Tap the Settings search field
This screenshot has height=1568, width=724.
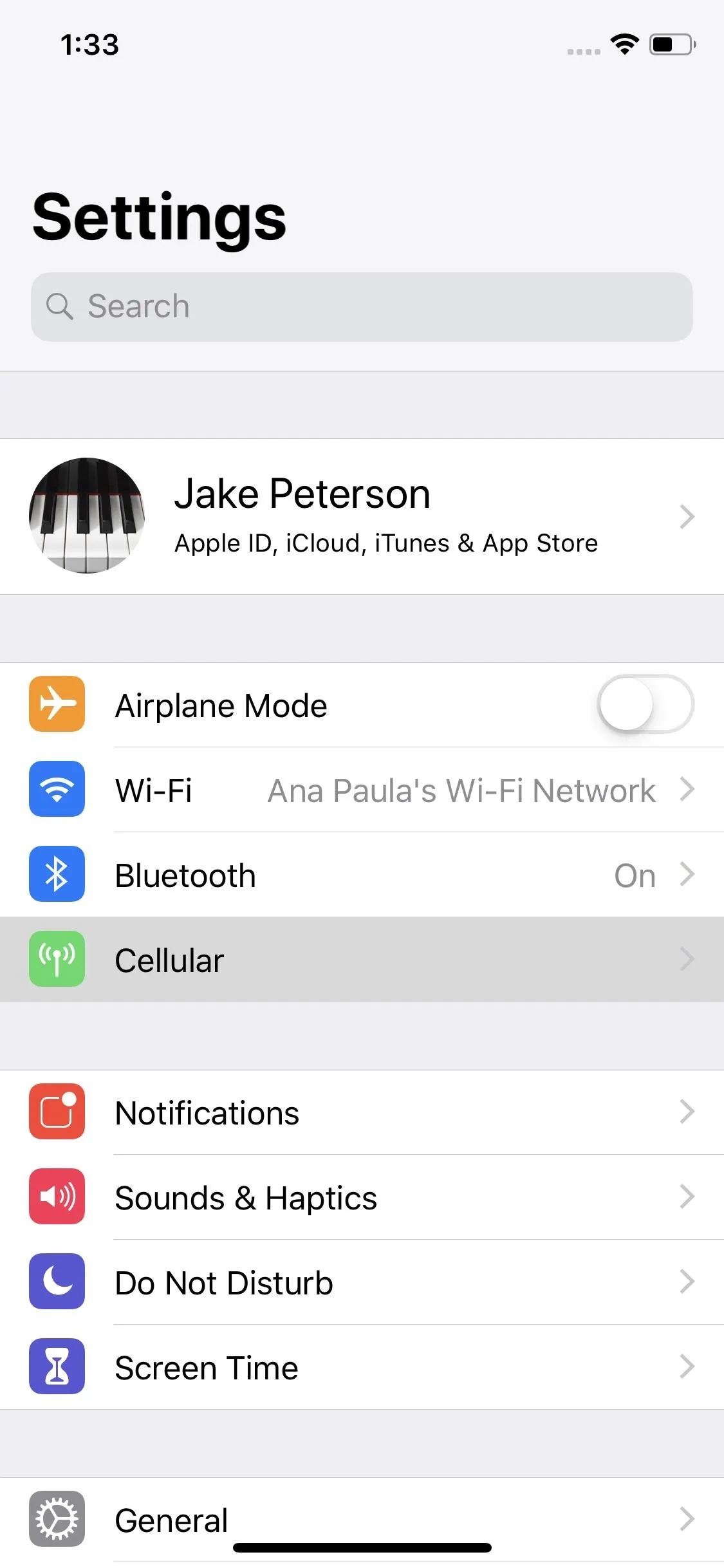pyautogui.click(x=362, y=307)
